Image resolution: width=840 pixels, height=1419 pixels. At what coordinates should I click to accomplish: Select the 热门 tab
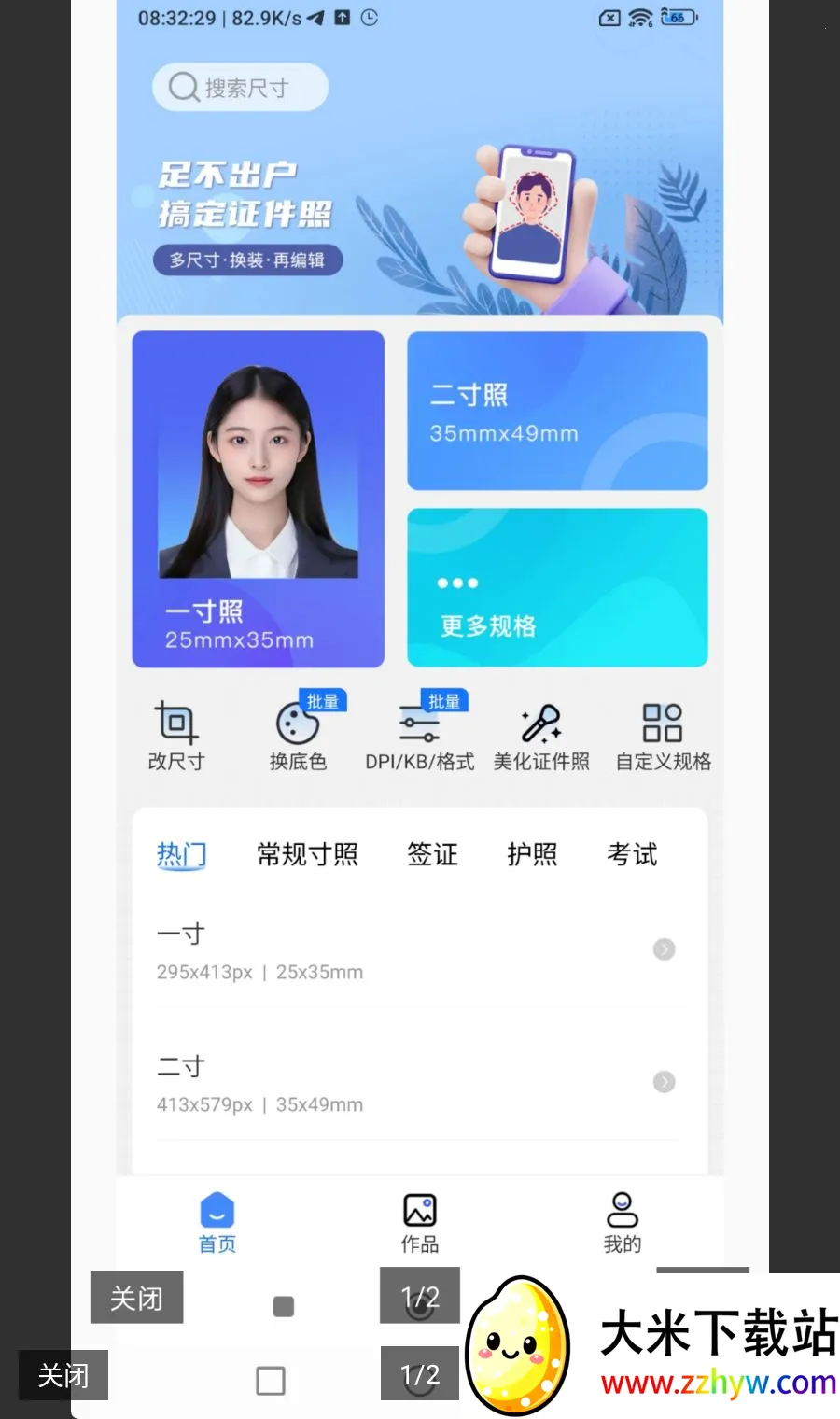[x=181, y=854]
